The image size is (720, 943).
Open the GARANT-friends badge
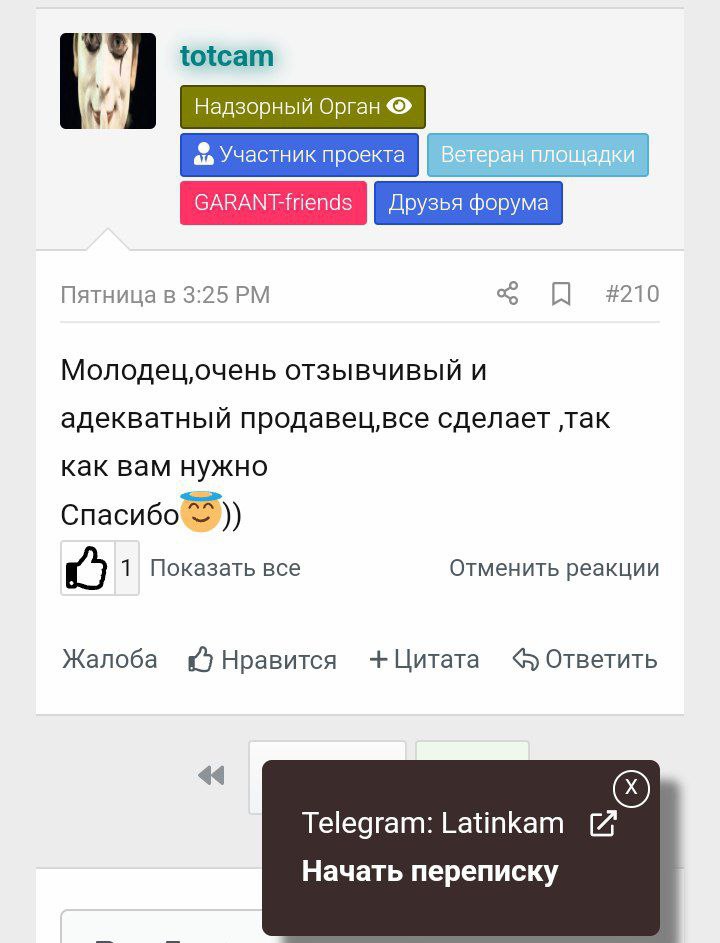273,202
